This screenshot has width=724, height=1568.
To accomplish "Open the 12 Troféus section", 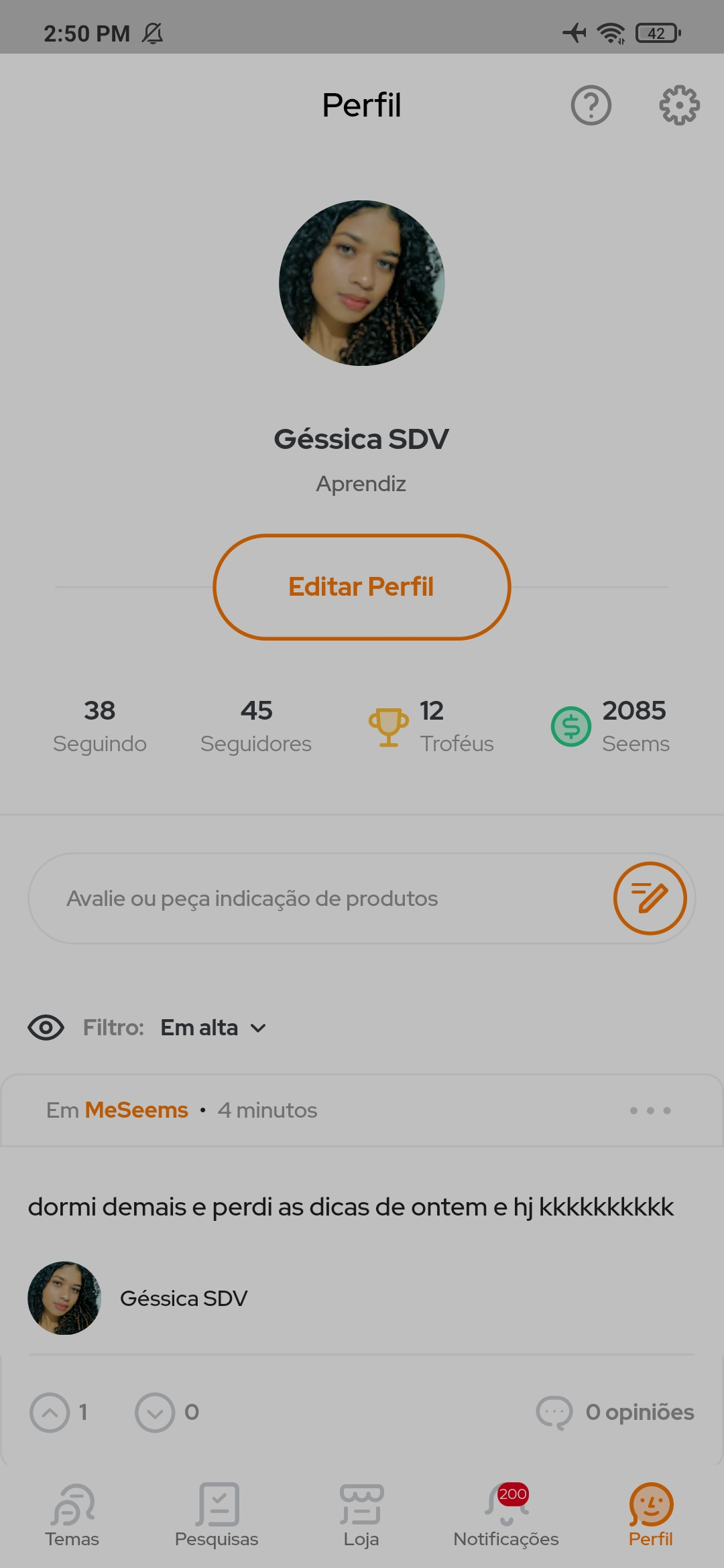I will [432, 726].
